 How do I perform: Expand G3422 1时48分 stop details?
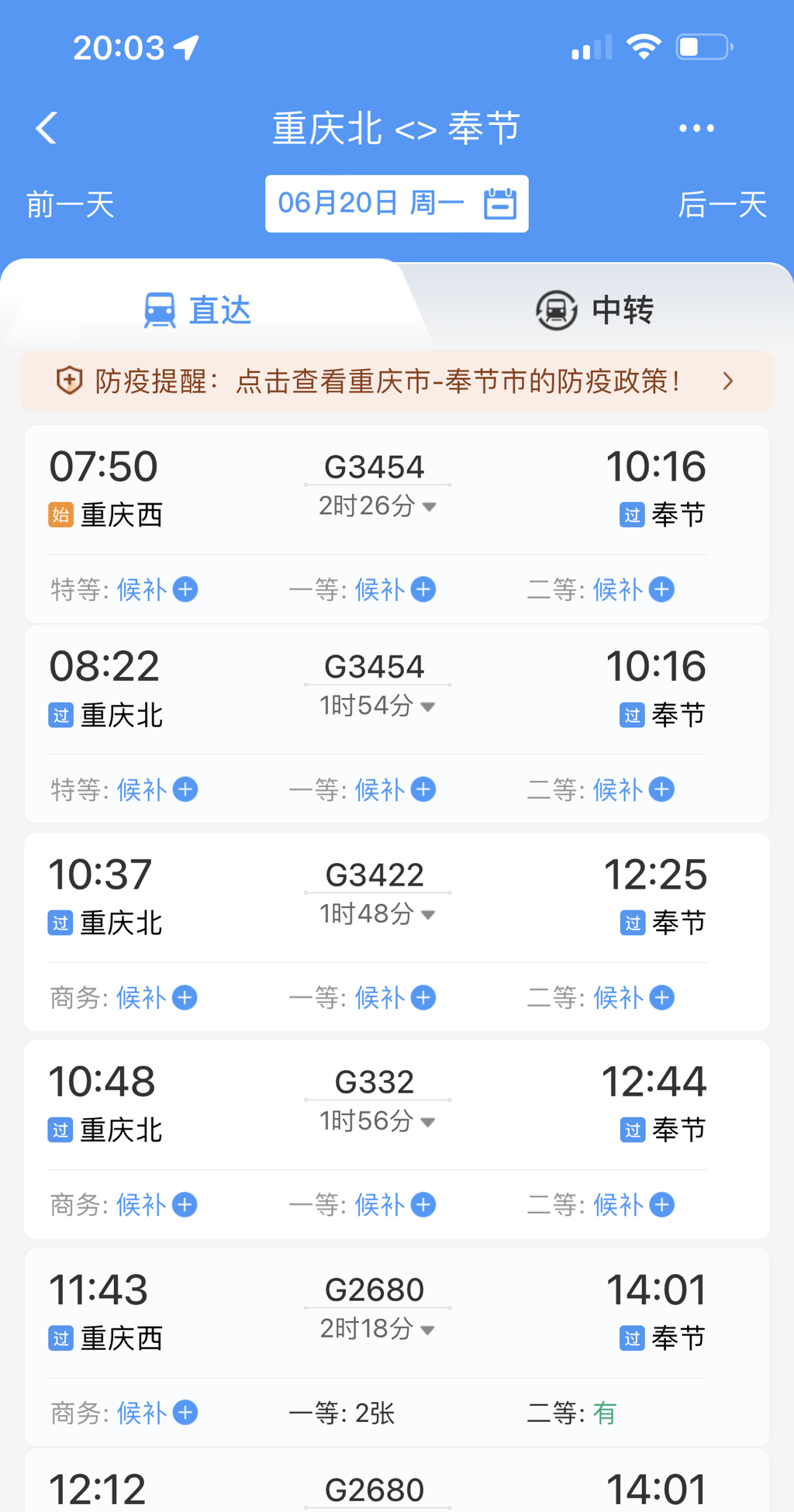point(377,914)
